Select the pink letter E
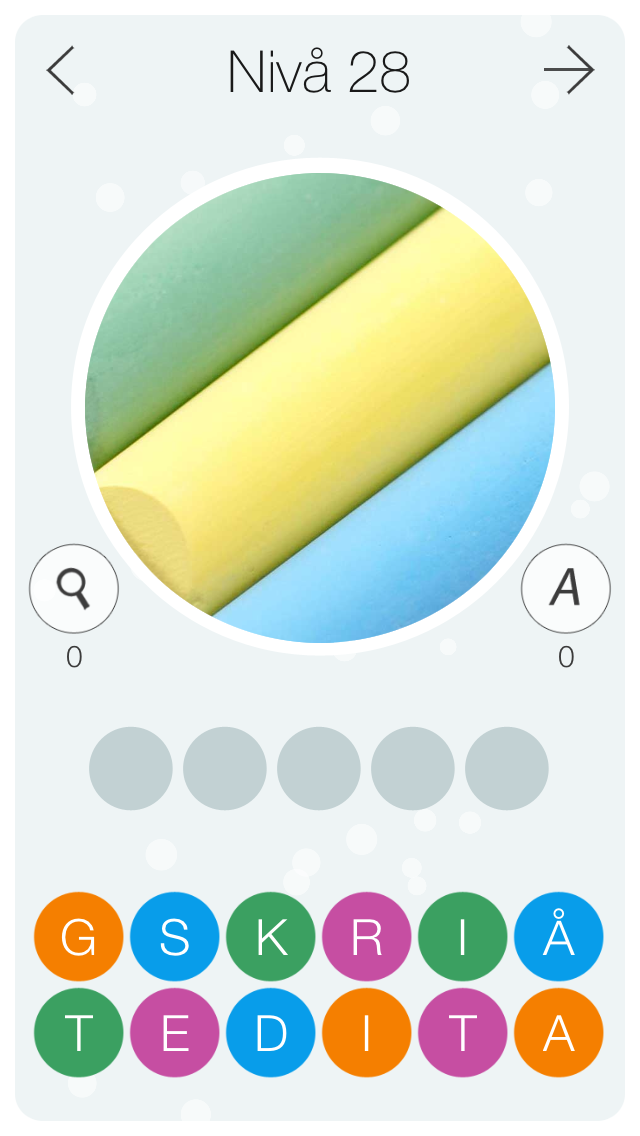Screen dimensions: 640x1136 [x=175, y=1032]
